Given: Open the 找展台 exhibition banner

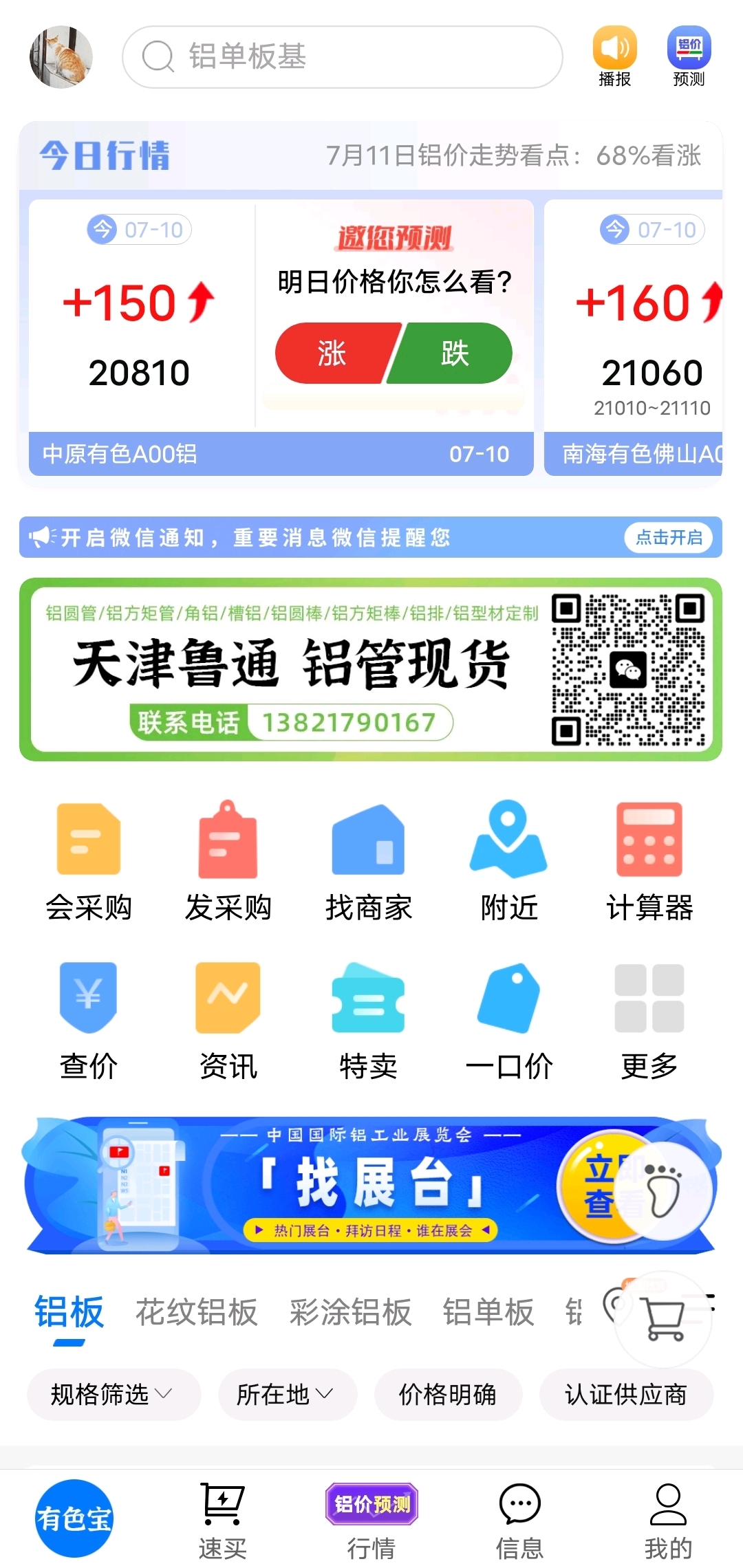Looking at the screenshot, I should (x=371, y=1185).
